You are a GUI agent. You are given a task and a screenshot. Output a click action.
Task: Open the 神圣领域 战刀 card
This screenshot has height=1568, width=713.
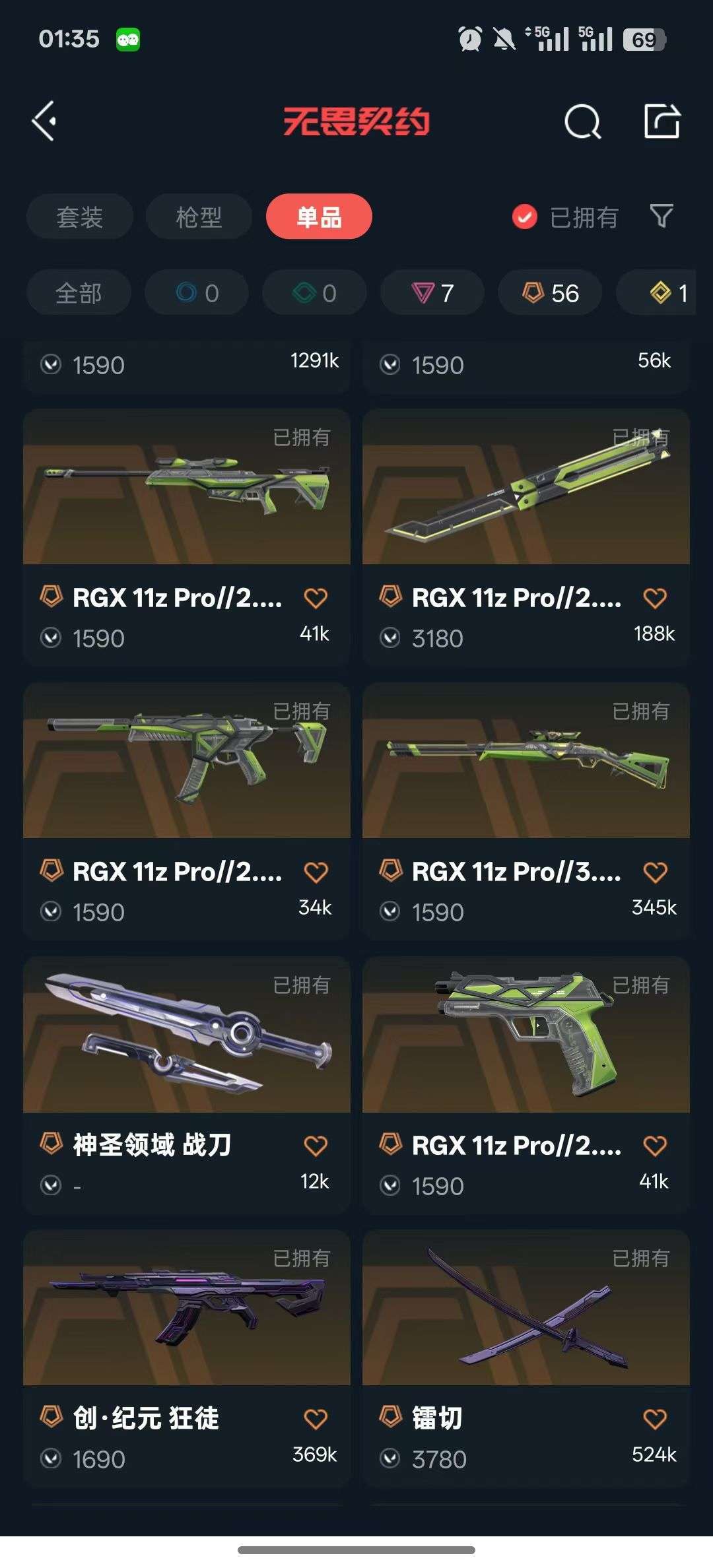click(187, 1085)
